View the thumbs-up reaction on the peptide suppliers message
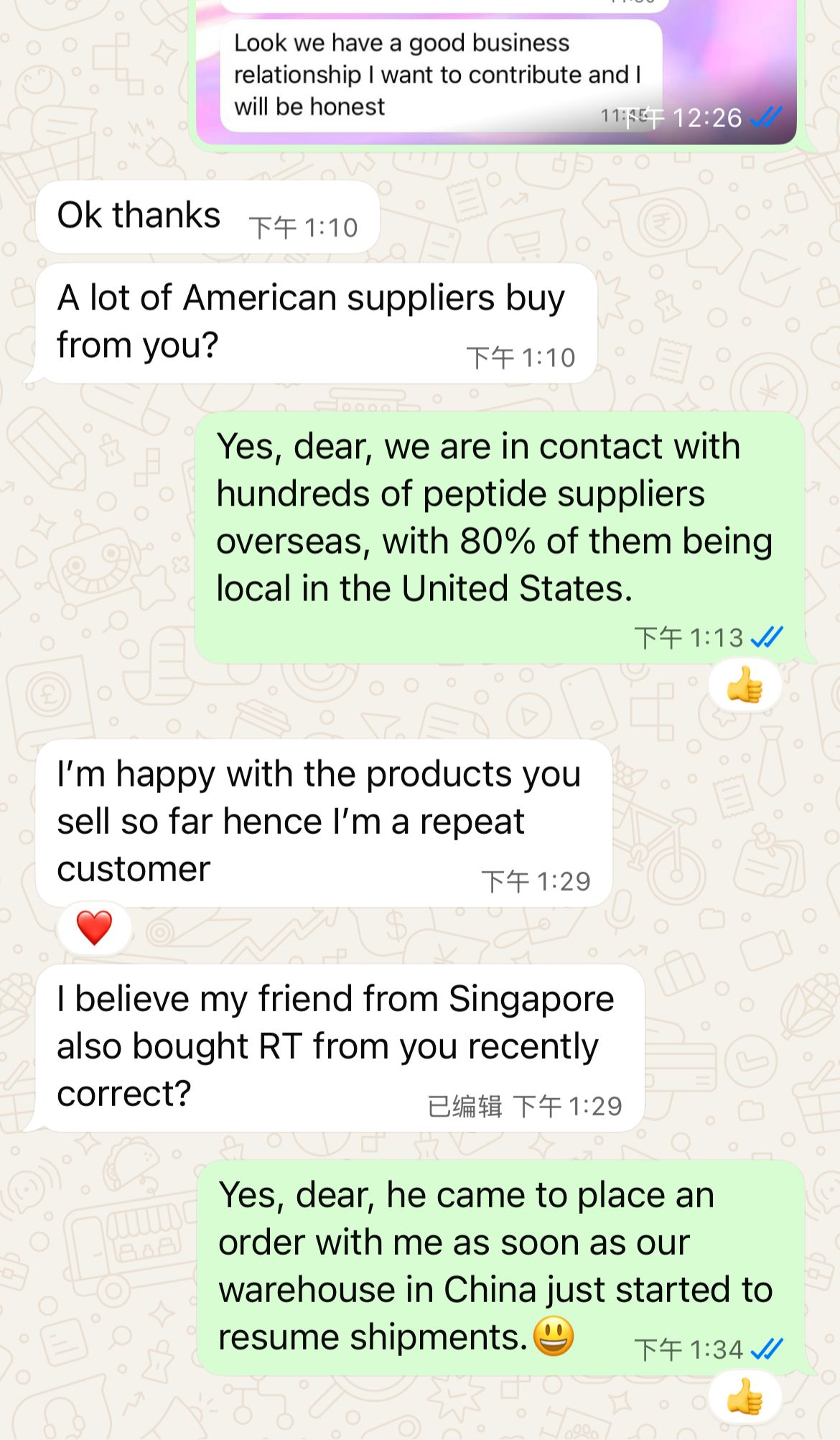 745,685
